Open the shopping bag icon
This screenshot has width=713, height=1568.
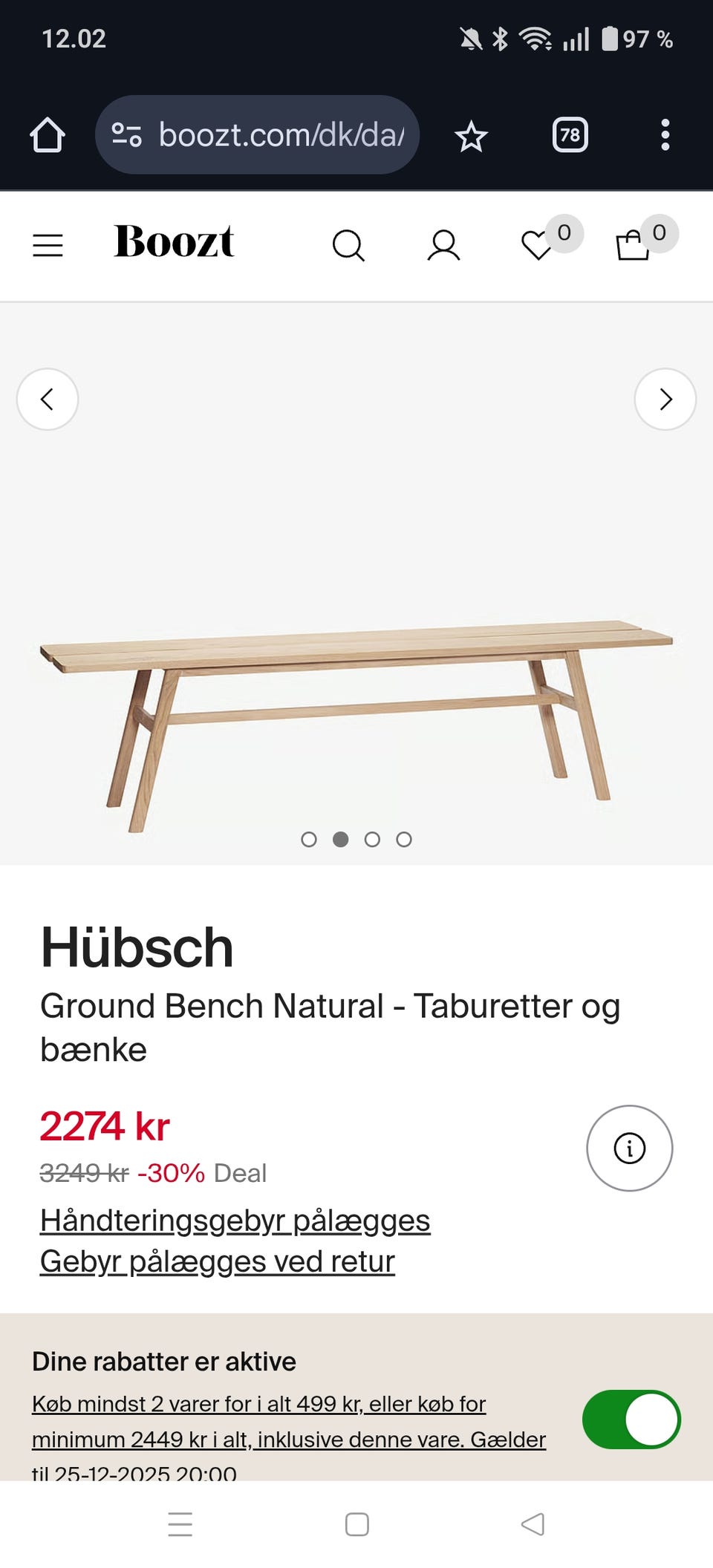tap(633, 246)
